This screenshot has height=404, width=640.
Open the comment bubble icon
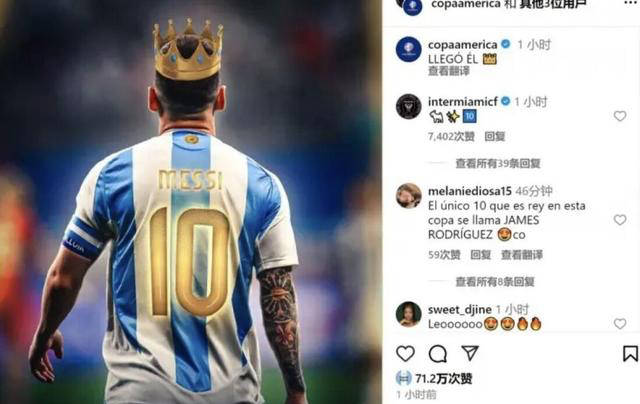pyautogui.click(x=438, y=354)
